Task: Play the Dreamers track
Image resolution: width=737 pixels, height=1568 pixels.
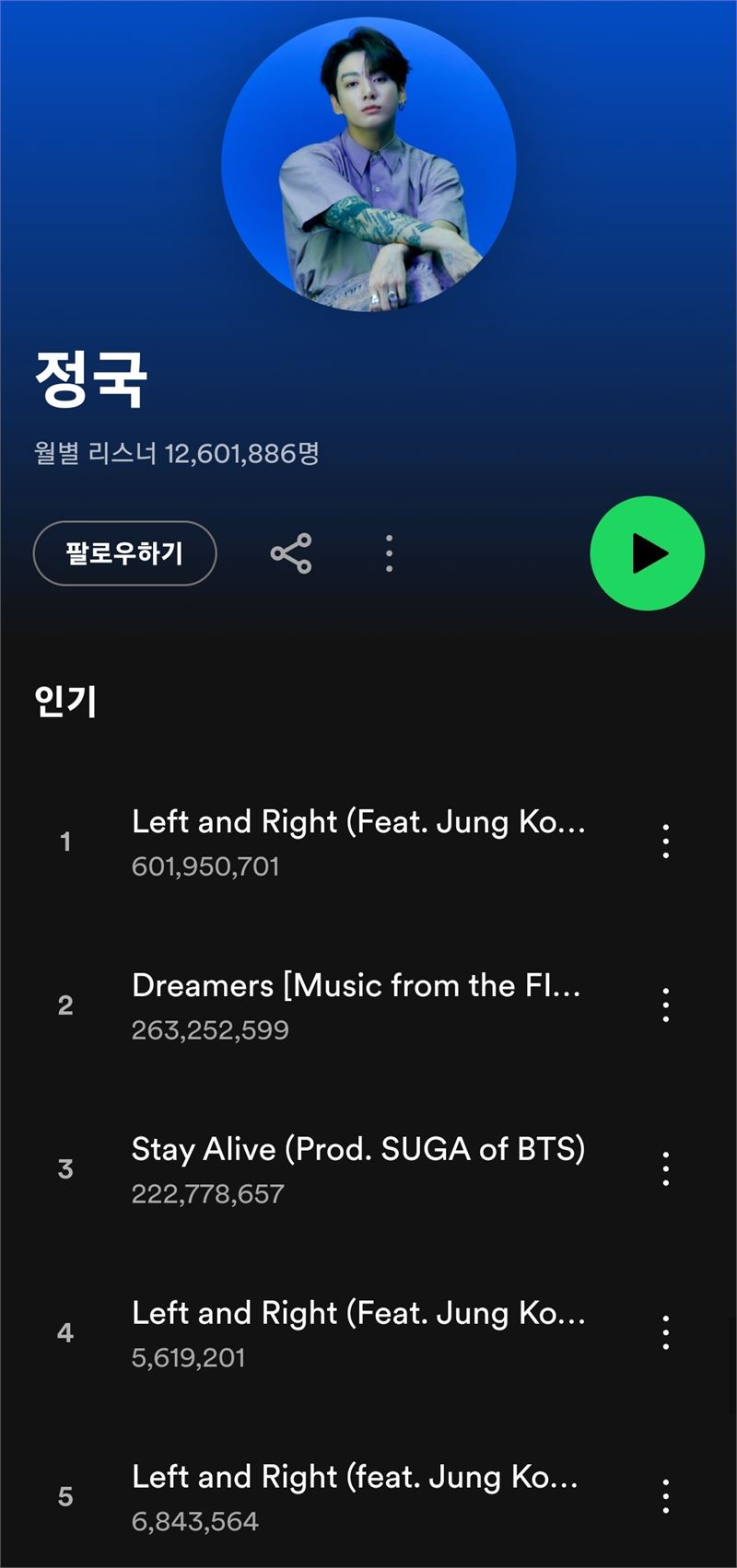Action: pyautogui.click(x=356, y=1005)
